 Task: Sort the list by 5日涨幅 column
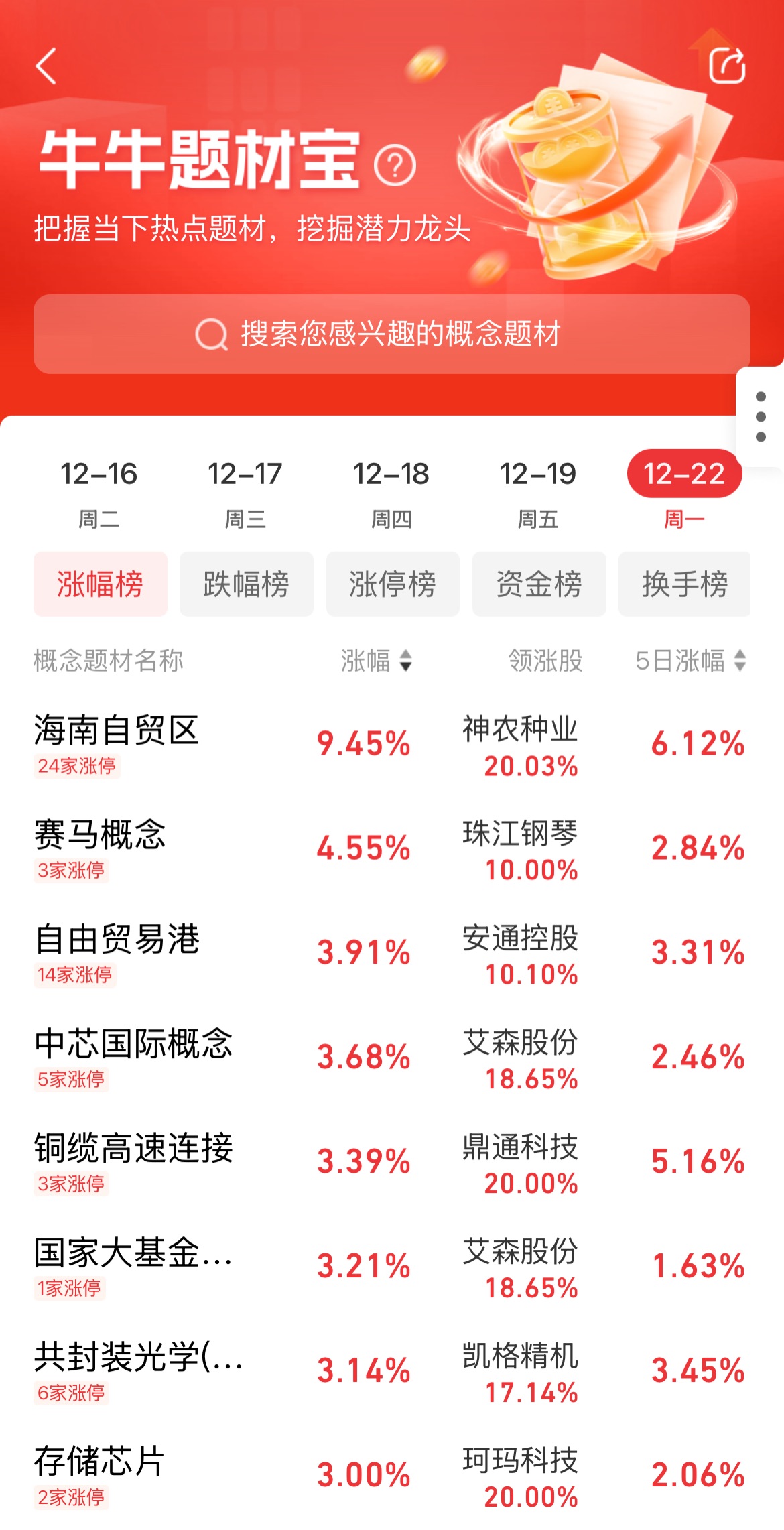pos(690,661)
